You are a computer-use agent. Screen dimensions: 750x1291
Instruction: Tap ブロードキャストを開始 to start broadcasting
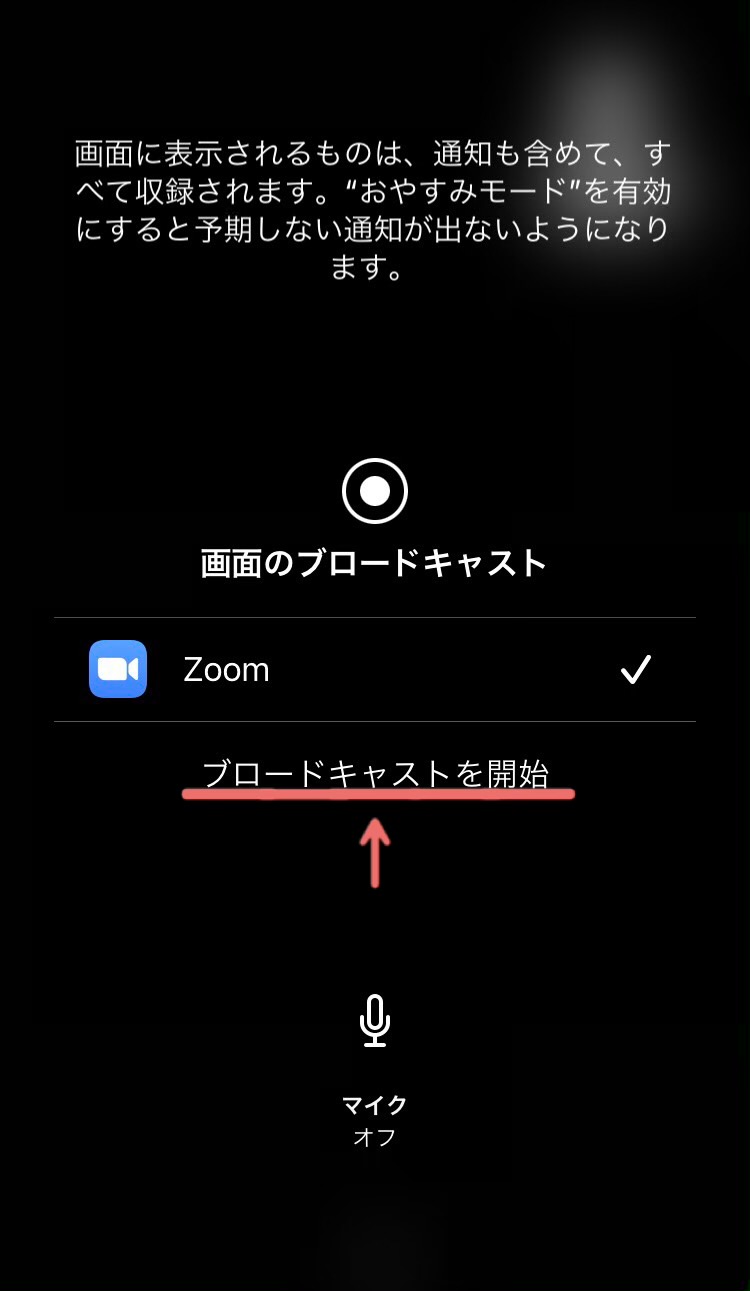[375, 773]
